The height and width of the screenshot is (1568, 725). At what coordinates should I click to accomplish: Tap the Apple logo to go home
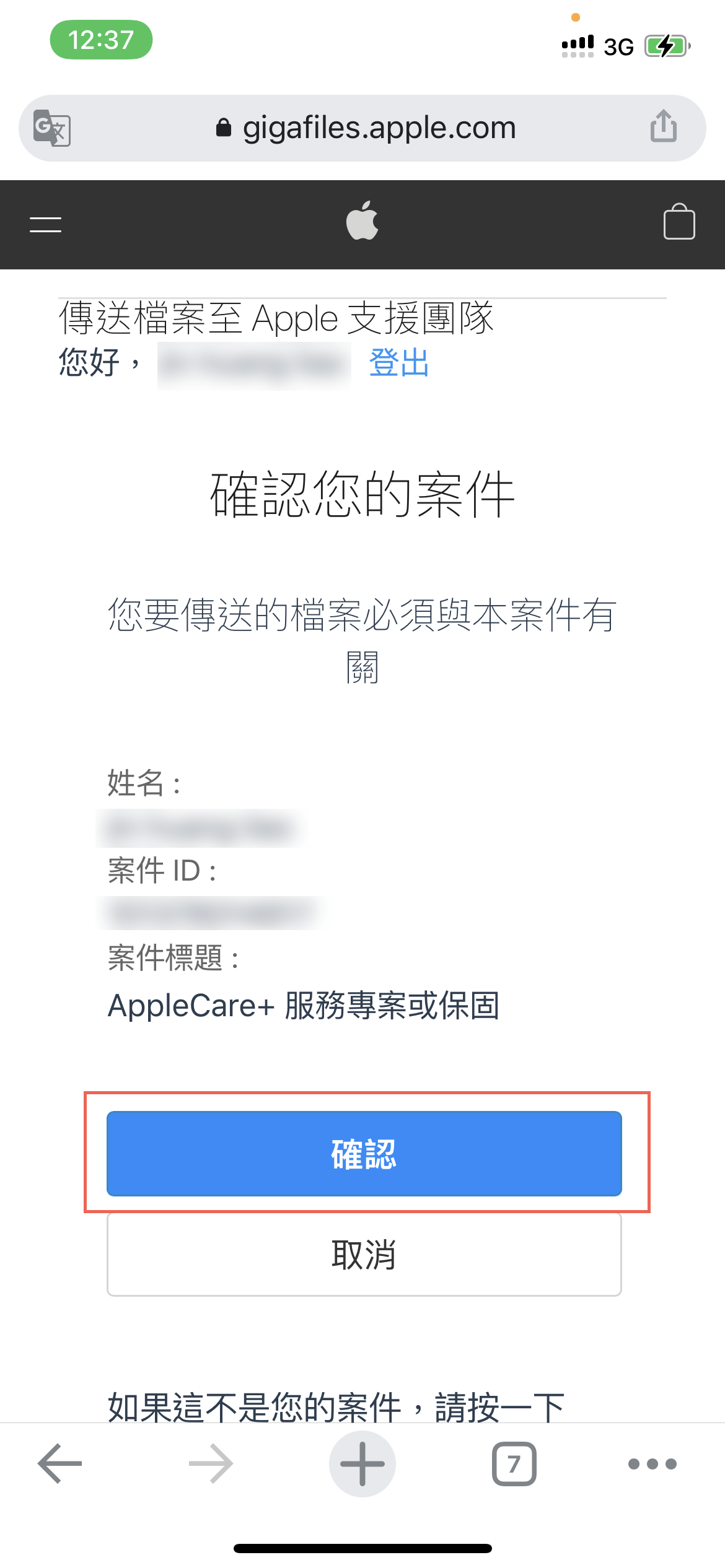[362, 222]
